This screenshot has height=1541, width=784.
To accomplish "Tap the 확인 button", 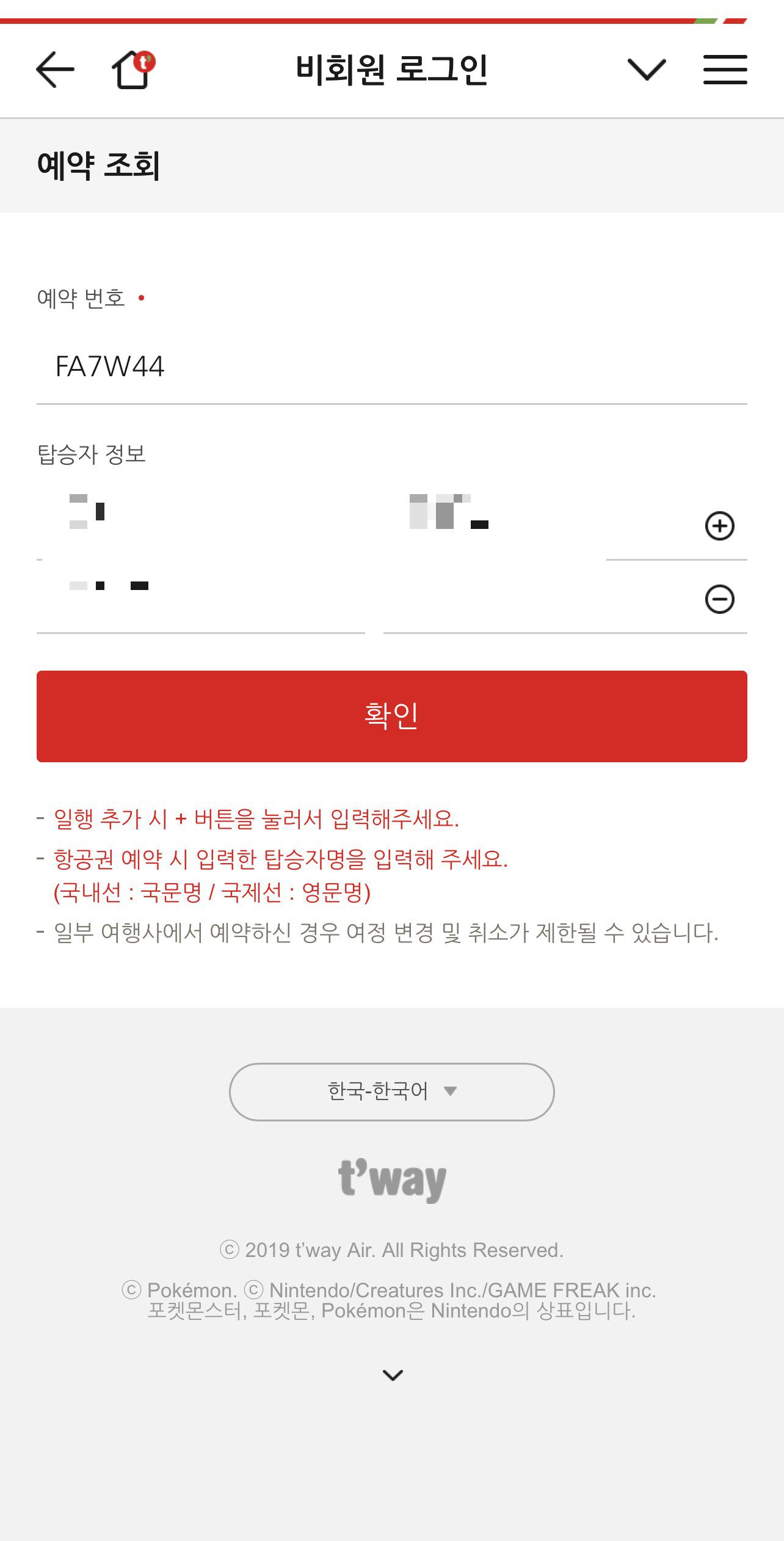I will point(391,716).
